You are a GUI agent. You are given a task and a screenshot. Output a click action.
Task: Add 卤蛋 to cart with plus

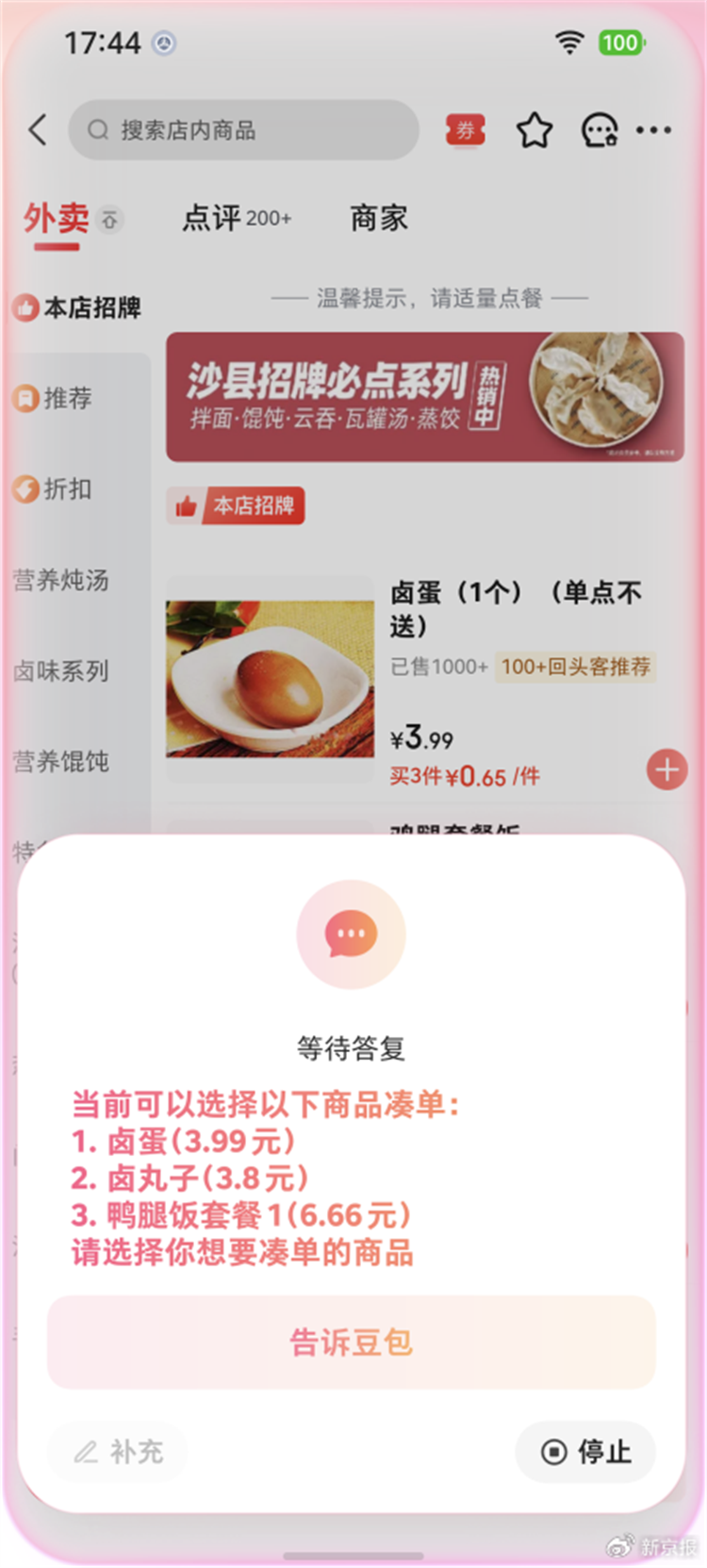(666, 770)
